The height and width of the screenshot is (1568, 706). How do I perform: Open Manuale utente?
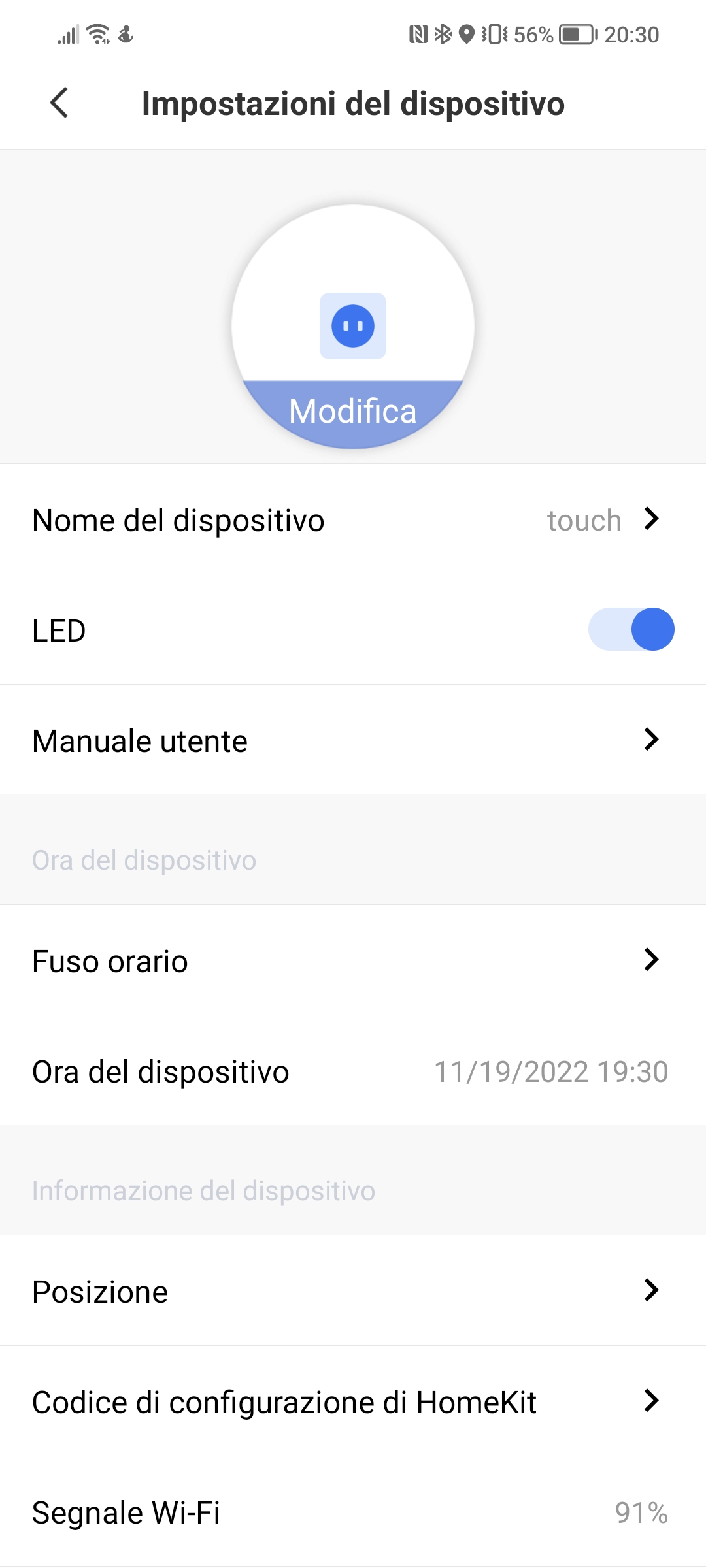pos(353,740)
